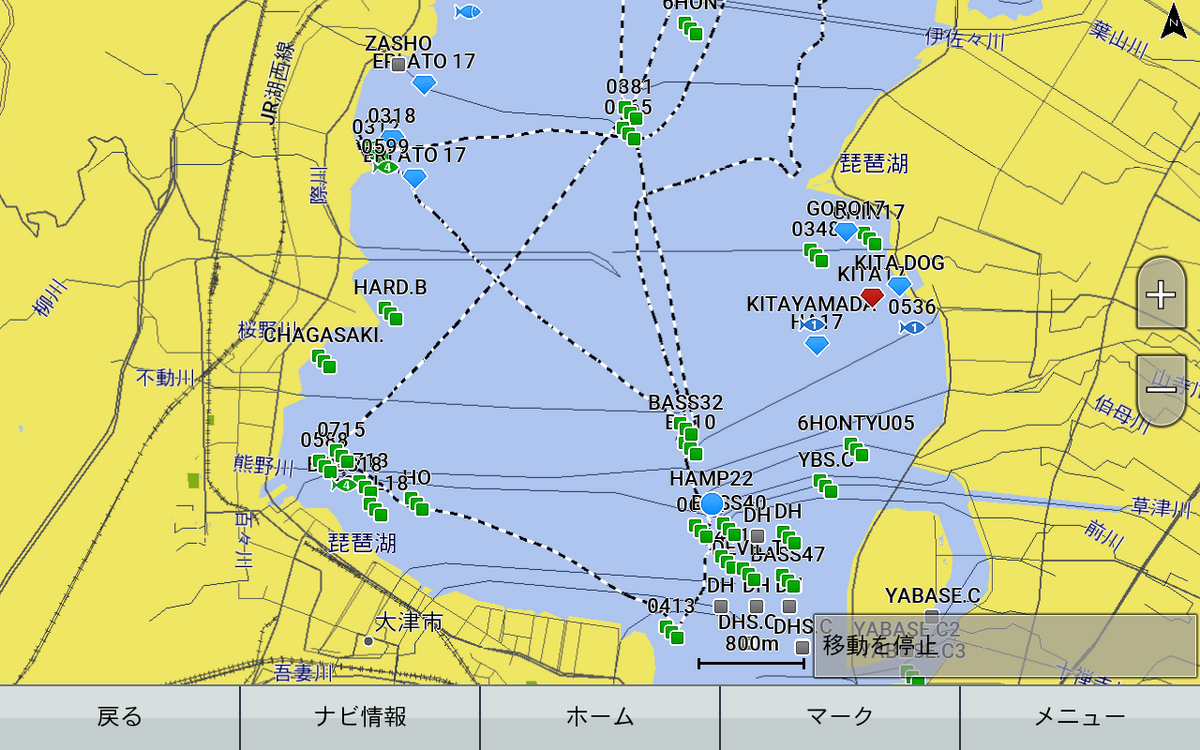Image resolution: width=1200 pixels, height=750 pixels.
Task: Select the red KITA17 waypoint marker
Action: (872, 296)
